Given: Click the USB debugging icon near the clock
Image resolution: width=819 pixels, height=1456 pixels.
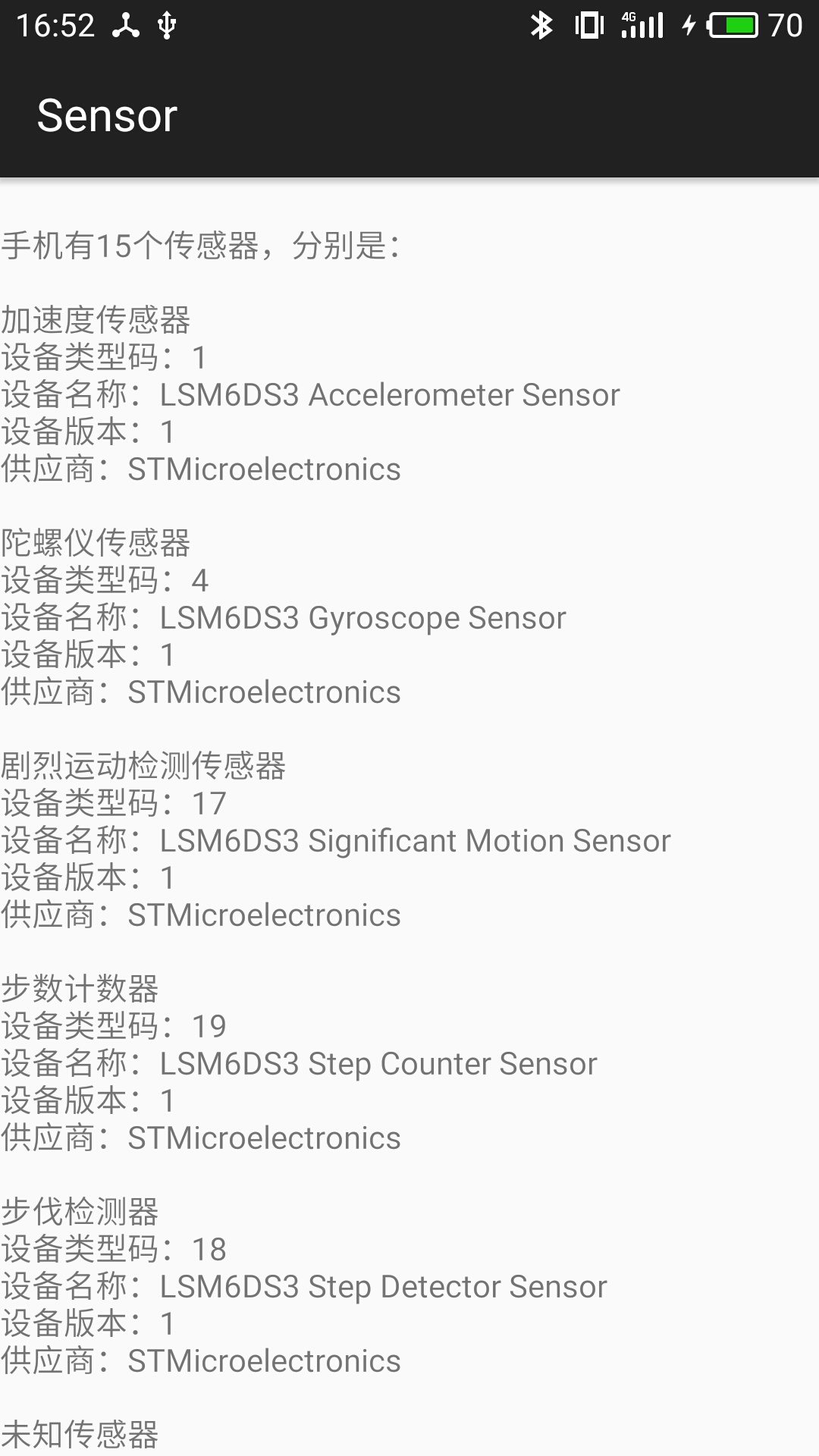Looking at the screenshot, I should (x=127, y=25).
